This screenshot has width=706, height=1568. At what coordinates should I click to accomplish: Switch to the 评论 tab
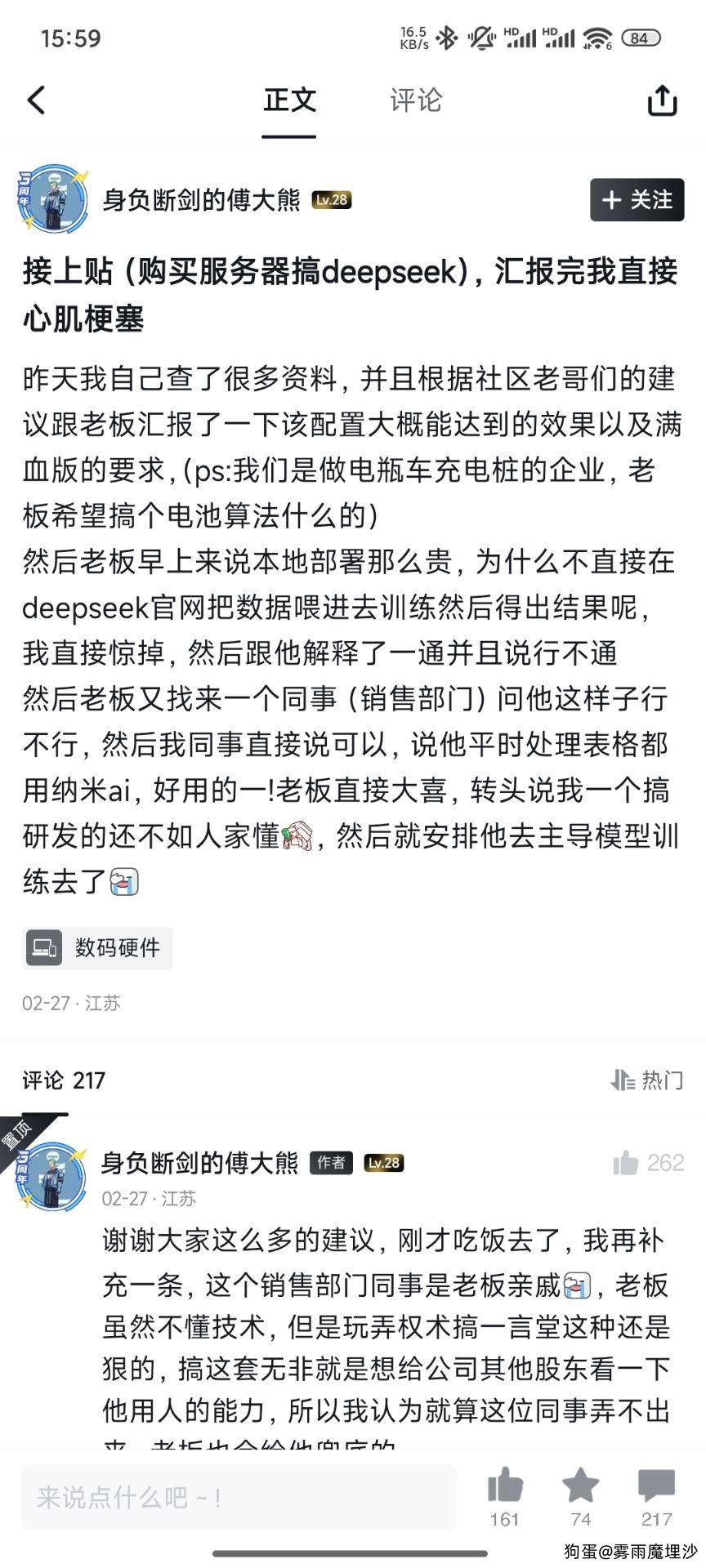click(416, 100)
